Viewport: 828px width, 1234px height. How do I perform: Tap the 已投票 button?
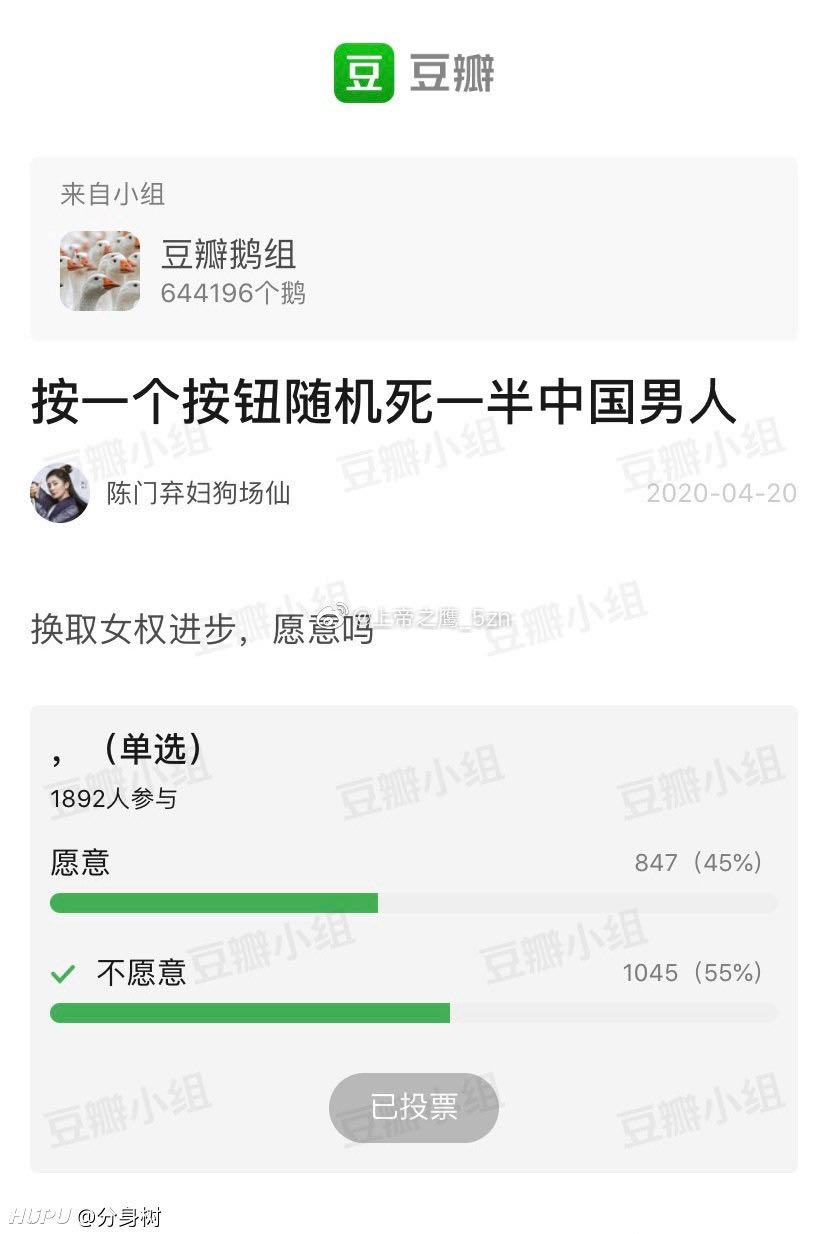point(413,1107)
